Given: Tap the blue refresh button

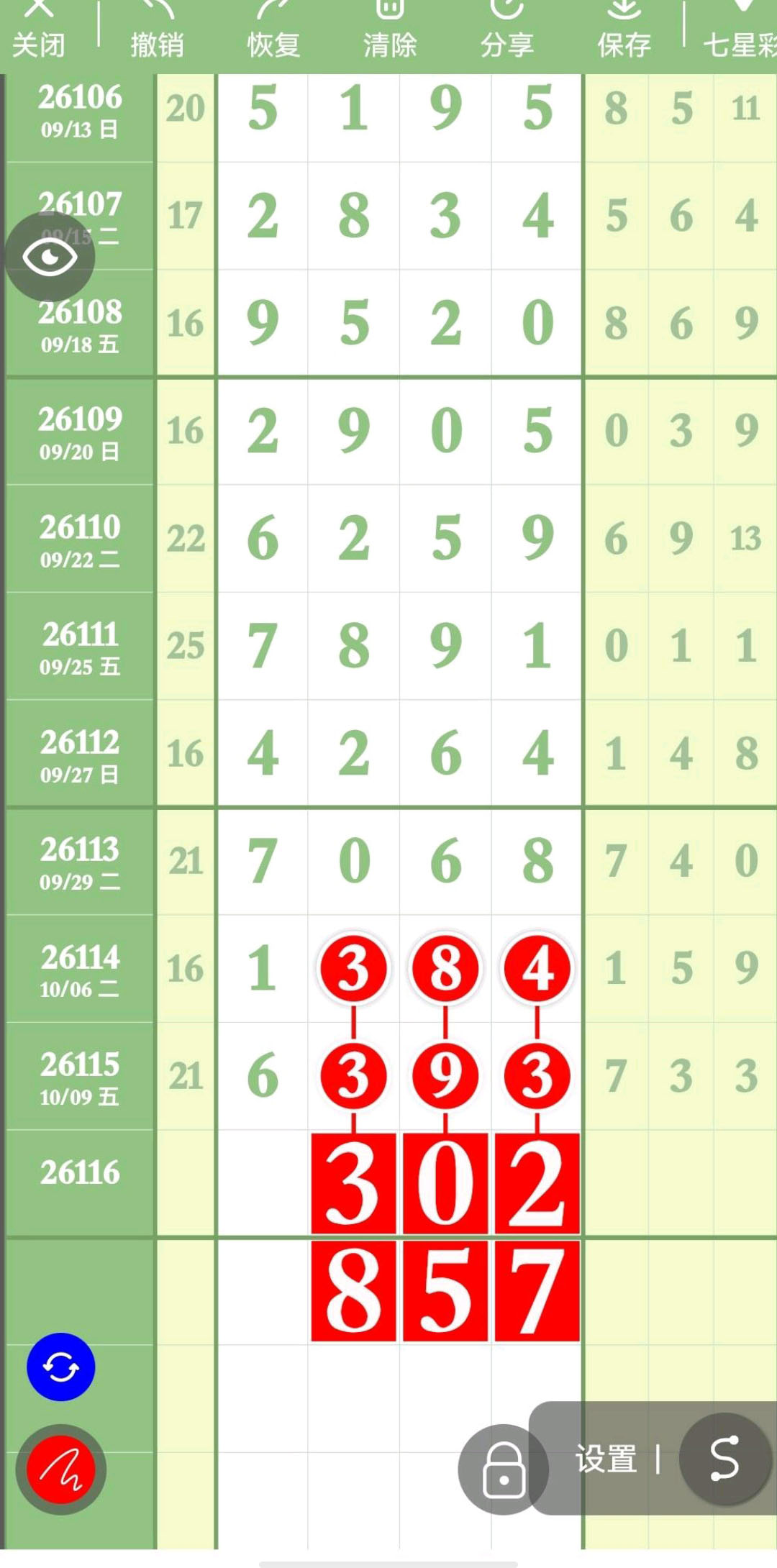Looking at the screenshot, I should 60,1367.
